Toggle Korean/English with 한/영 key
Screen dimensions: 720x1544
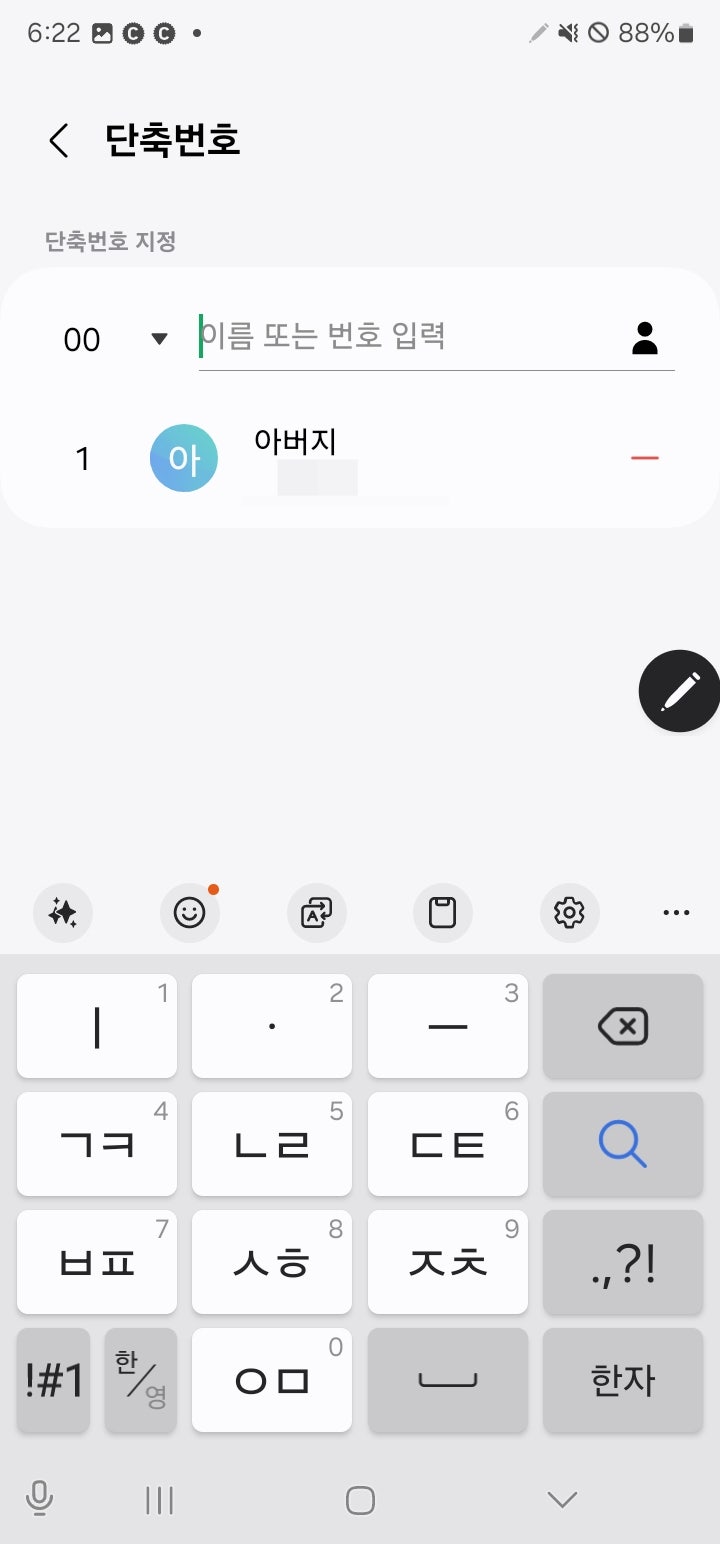pos(141,1380)
